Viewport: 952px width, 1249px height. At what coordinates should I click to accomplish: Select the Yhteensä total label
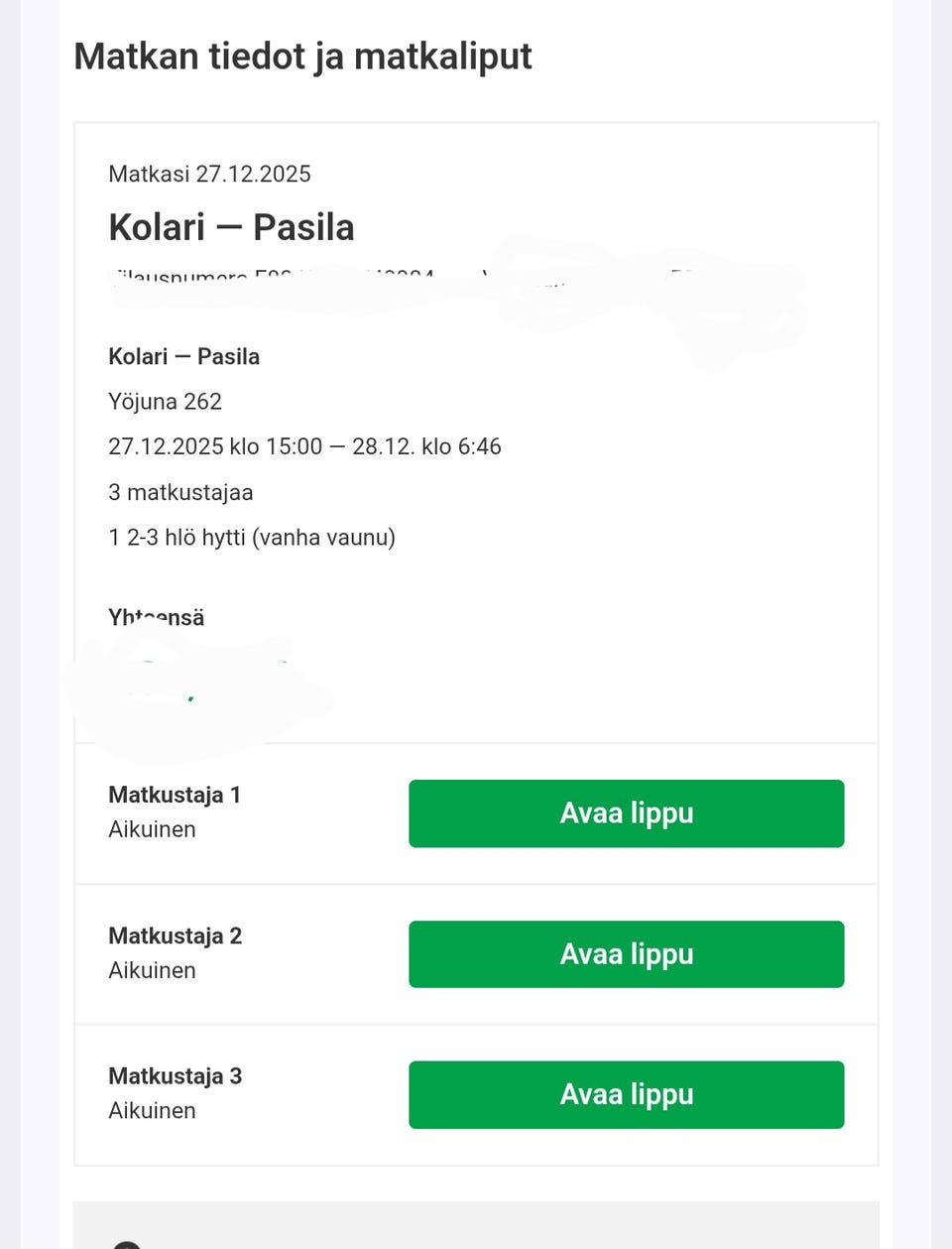pos(156,616)
